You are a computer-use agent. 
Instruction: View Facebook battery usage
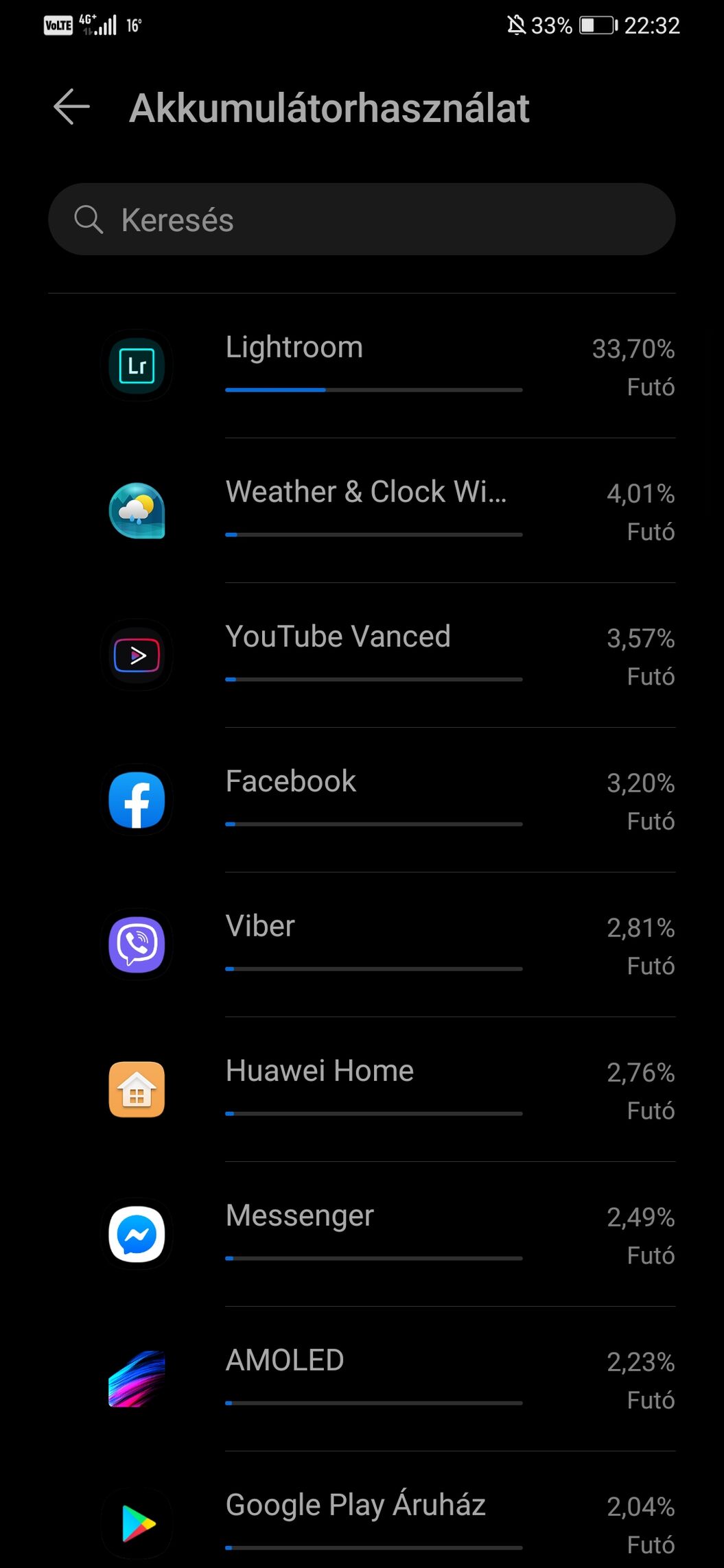point(362,800)
